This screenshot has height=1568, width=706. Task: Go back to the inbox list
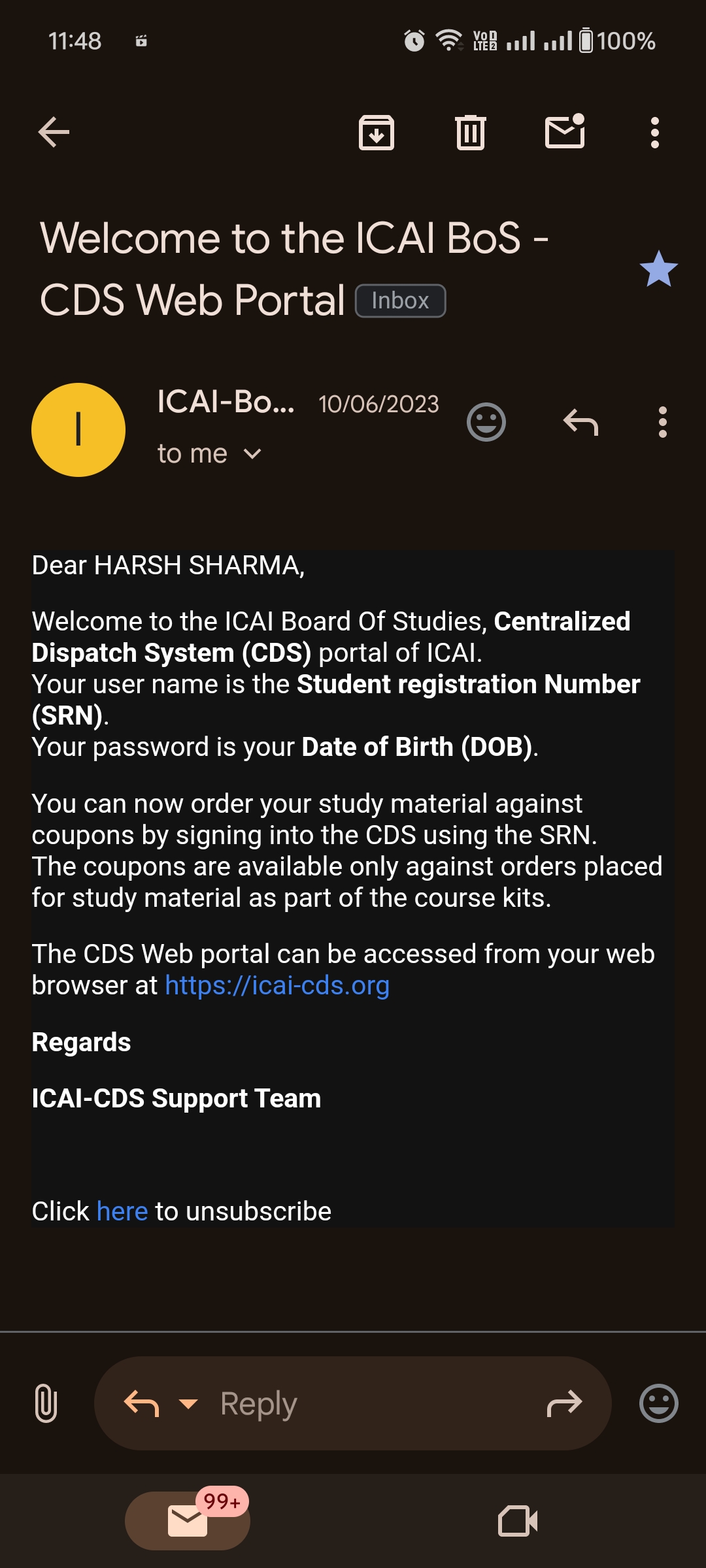(x=54, y=133)
